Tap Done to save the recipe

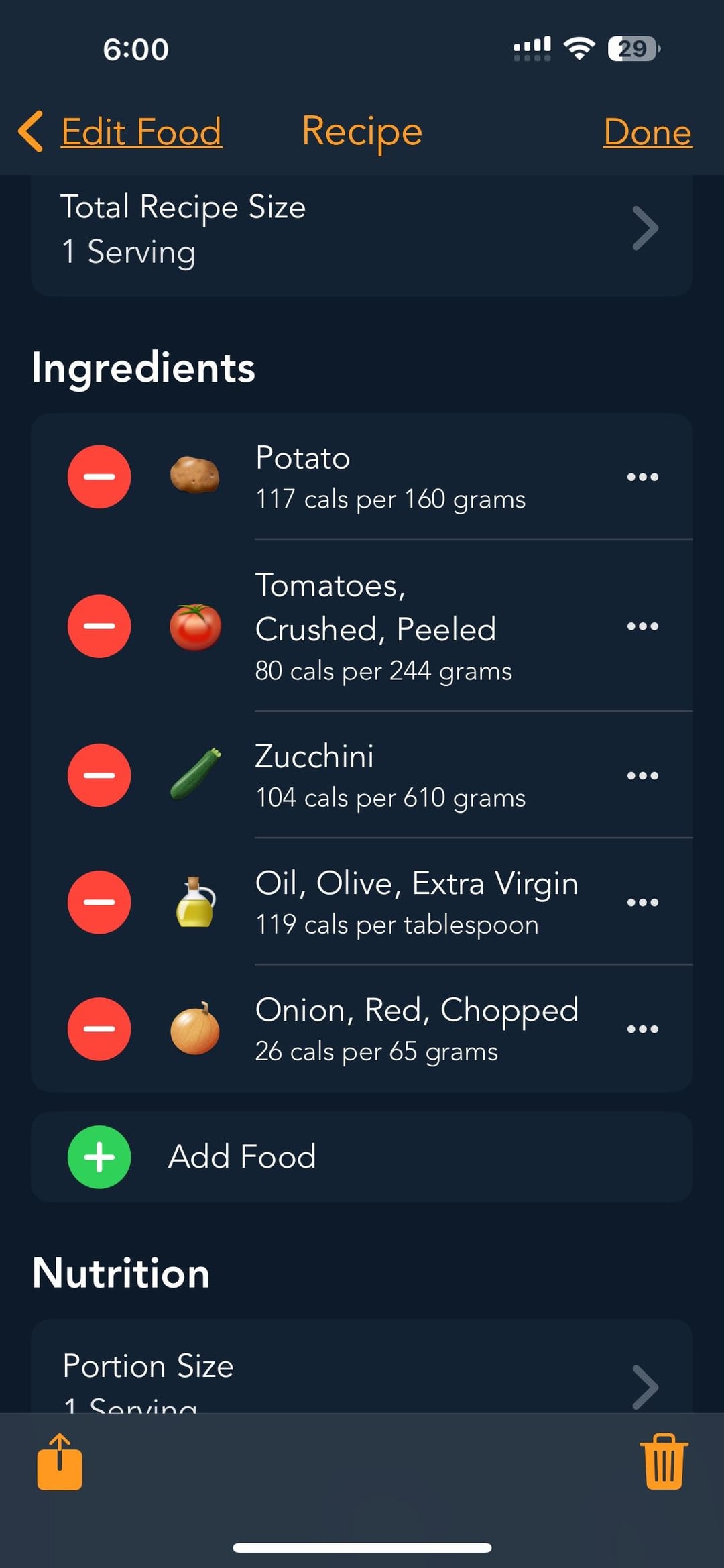[648, 131]
